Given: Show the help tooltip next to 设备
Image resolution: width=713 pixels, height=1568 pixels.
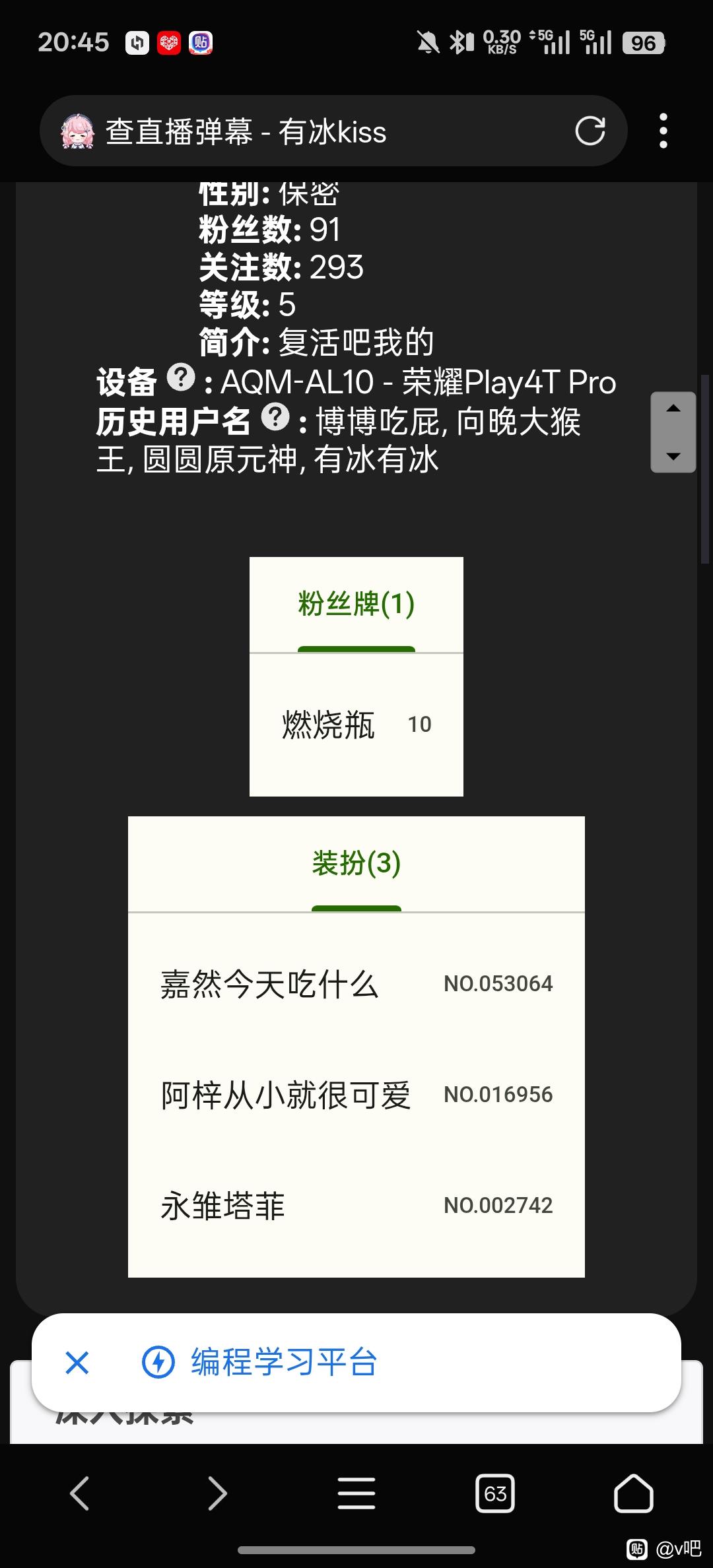Looking at the screenshot, I should point(181,377).
